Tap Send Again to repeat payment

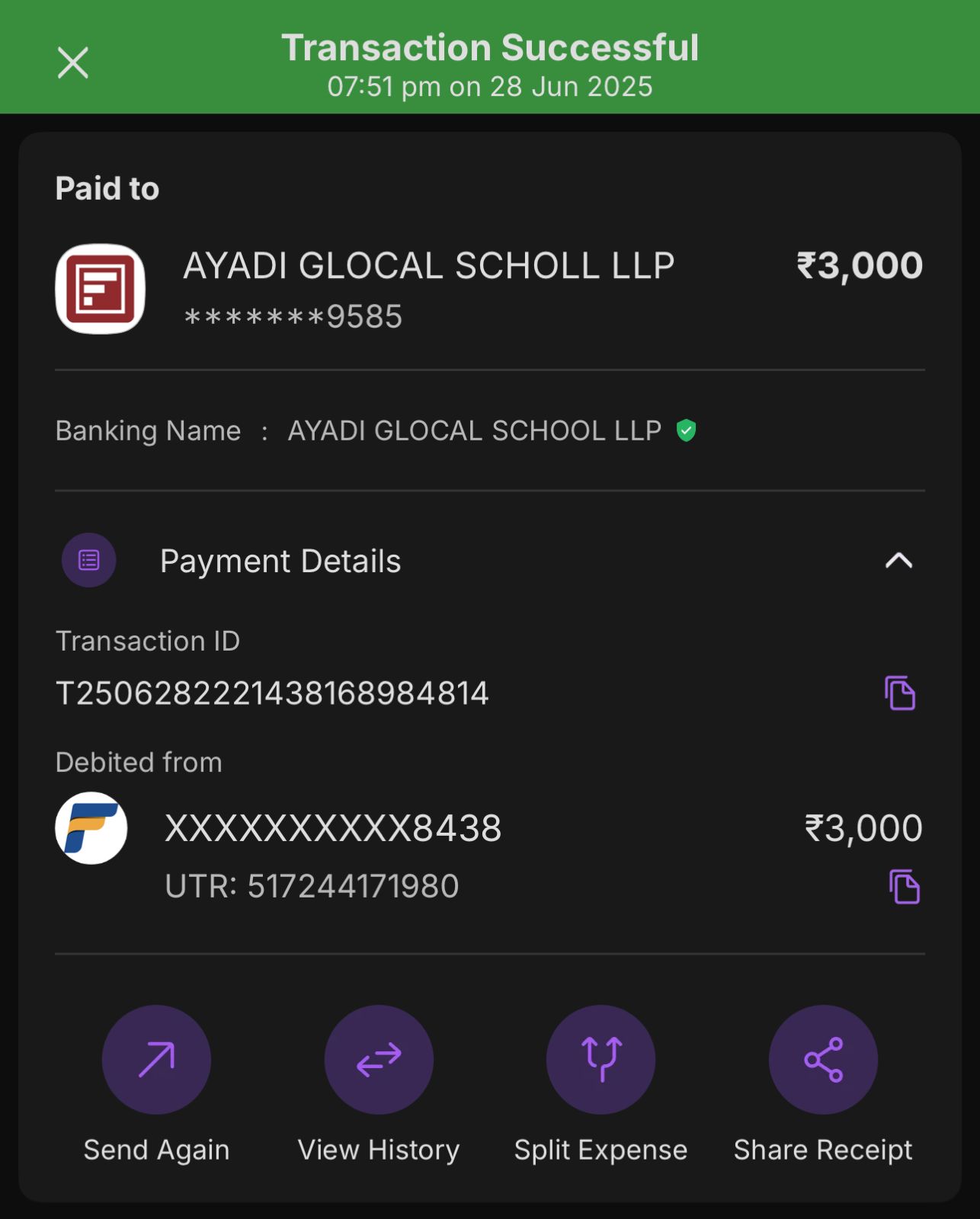click(x=156, y=1060)
